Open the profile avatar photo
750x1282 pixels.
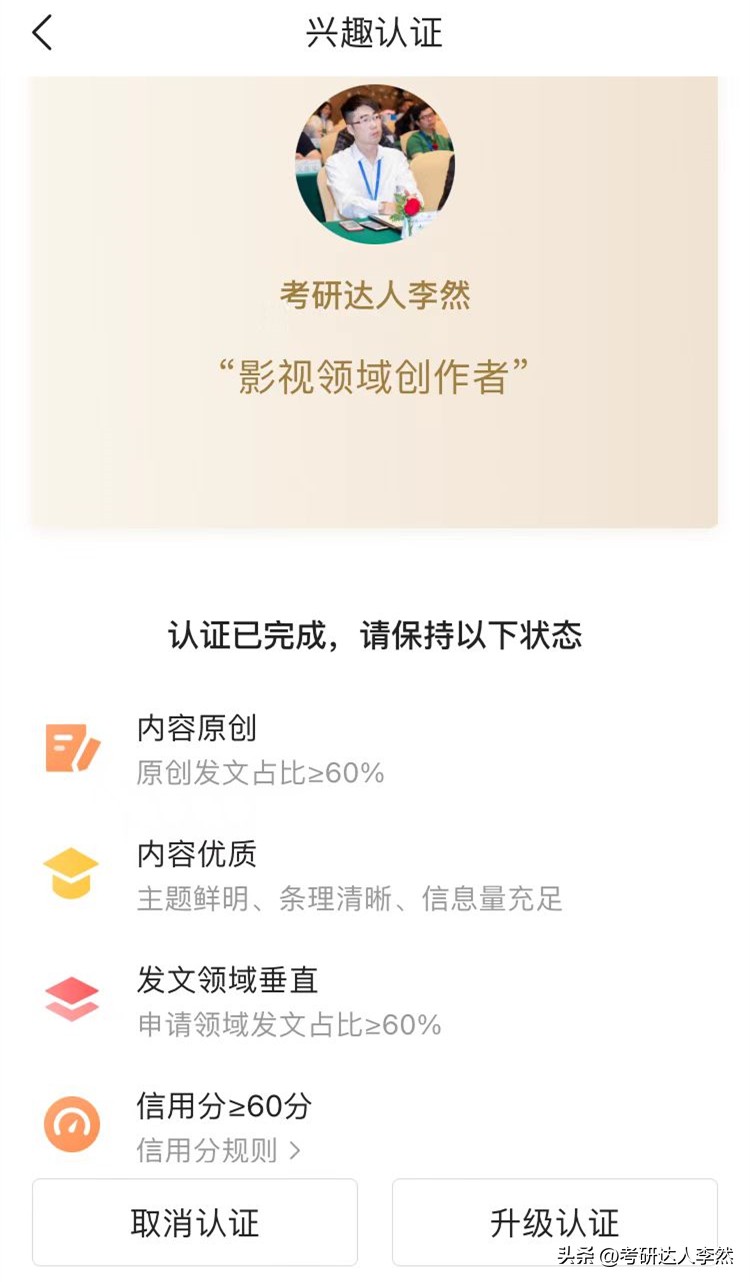click(x=375, y=163)
